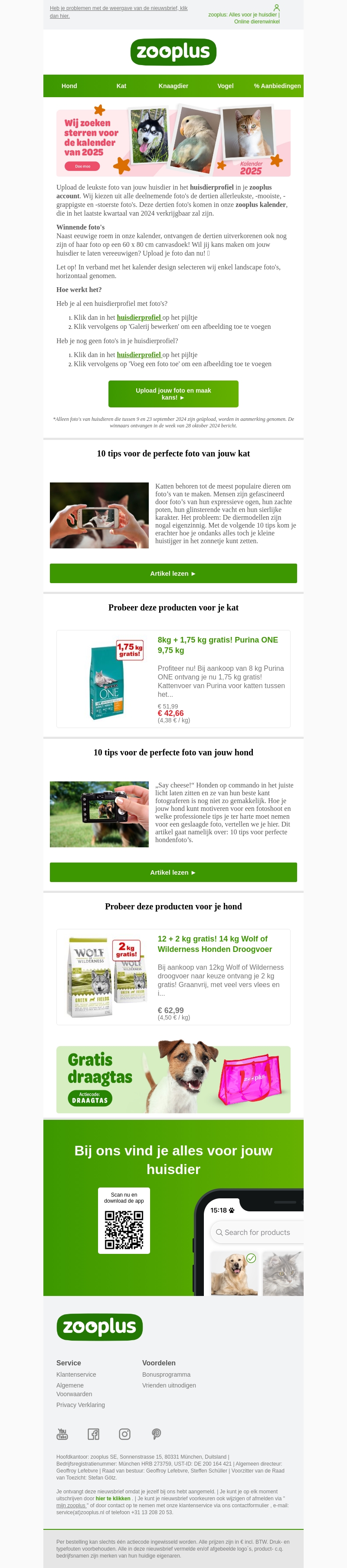
Task: Open the Hond category
Action: tap(69, 86)
